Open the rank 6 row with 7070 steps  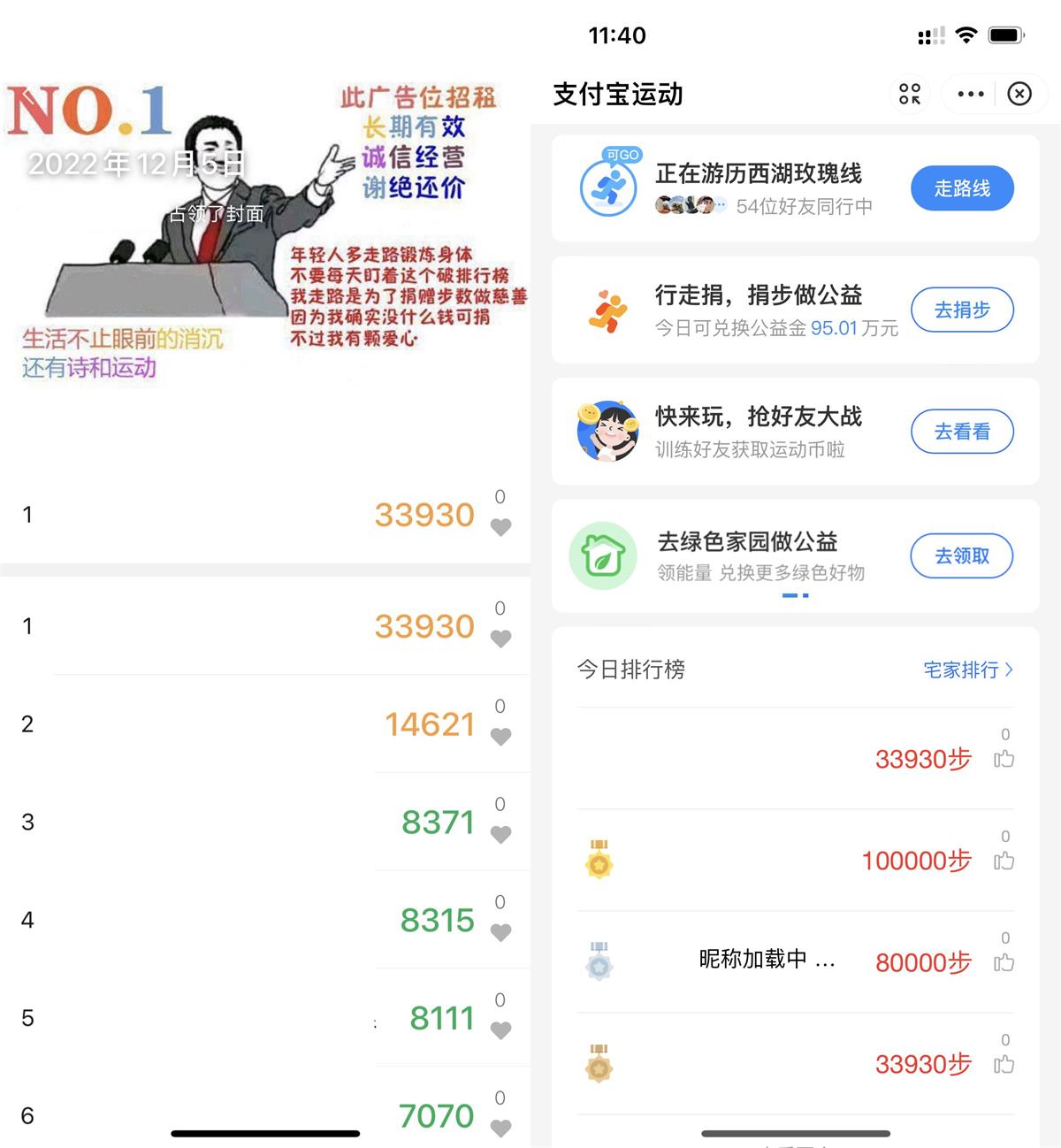(x=265, y=1115)
